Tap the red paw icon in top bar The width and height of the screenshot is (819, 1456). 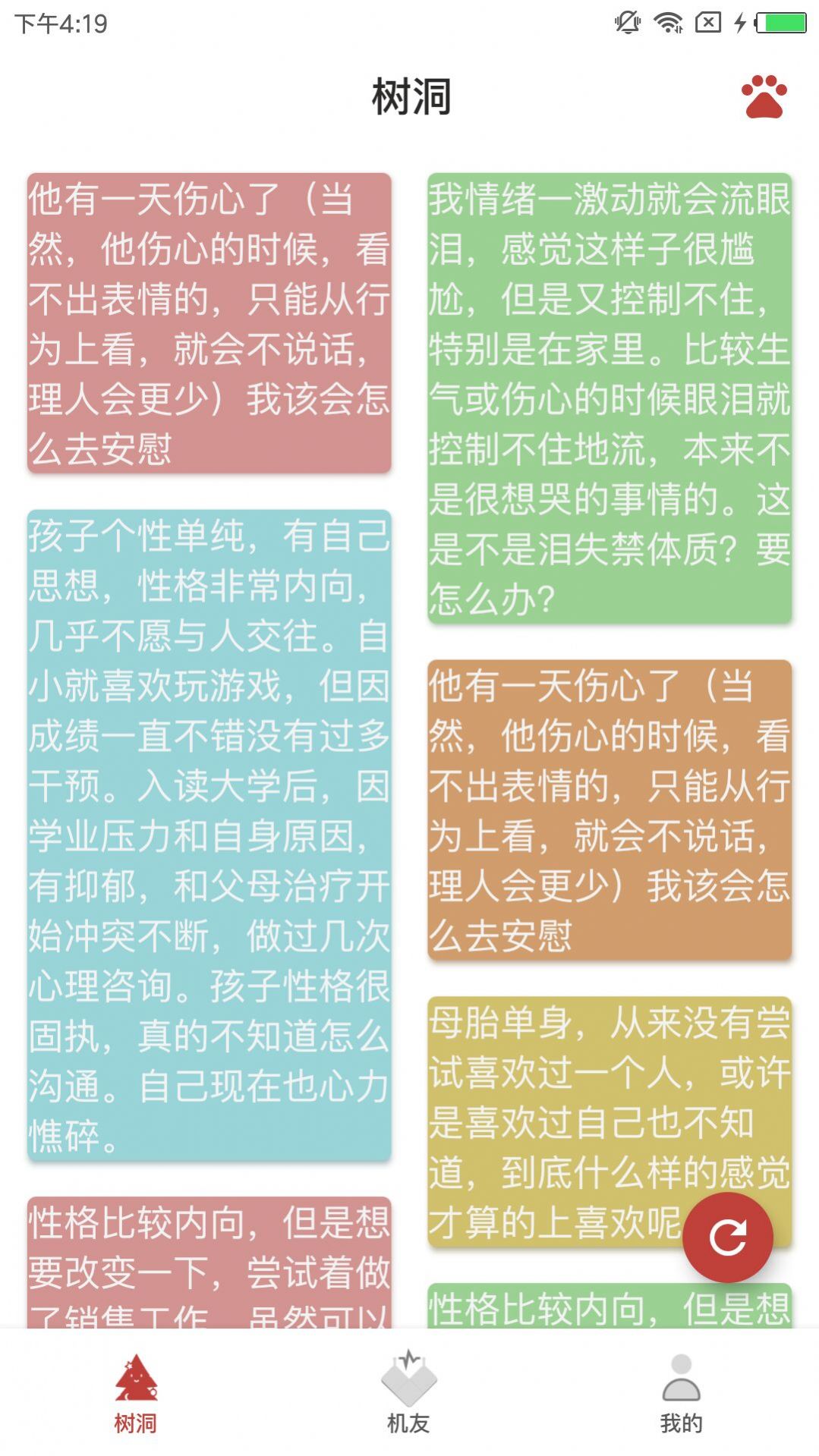click(765, 97)
